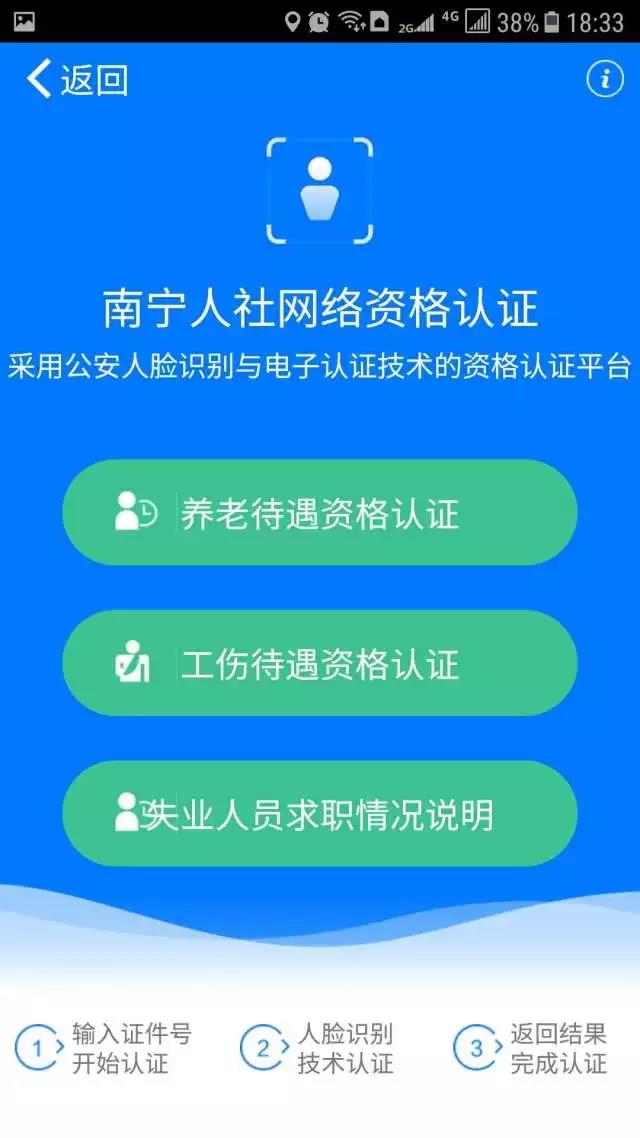Open the info icon at top right
This screenshot has width=640, height=1138.
coord(604,79)
